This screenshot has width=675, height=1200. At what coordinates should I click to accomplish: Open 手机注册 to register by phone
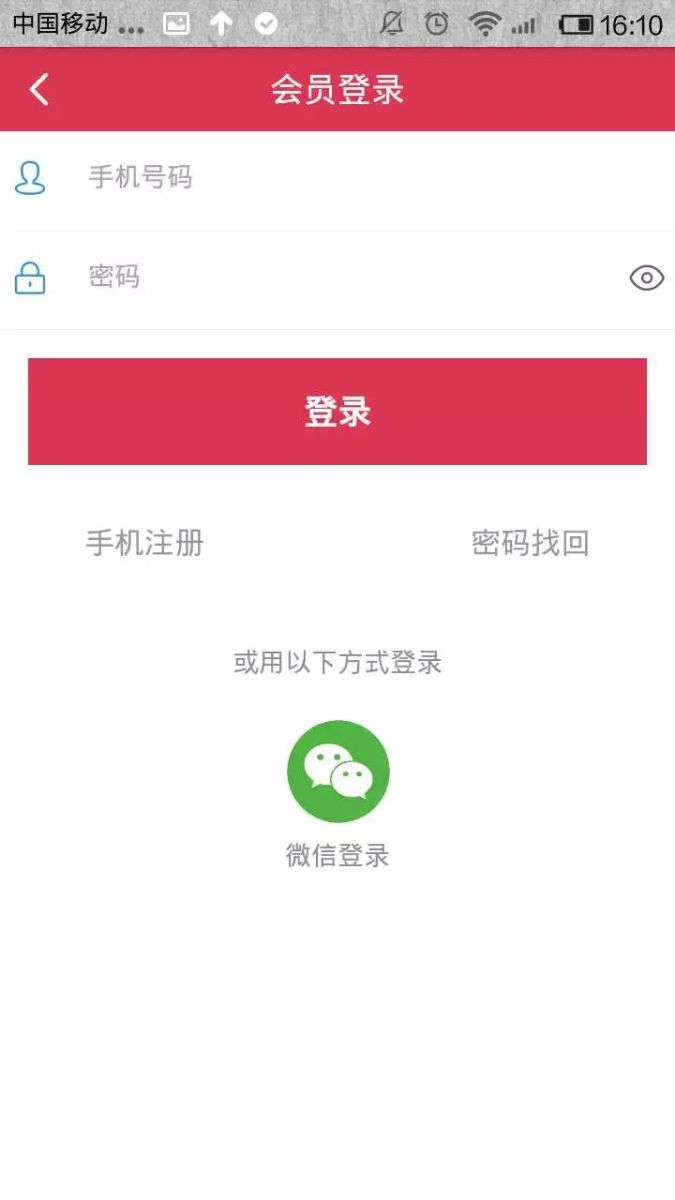tap(145, 543)
